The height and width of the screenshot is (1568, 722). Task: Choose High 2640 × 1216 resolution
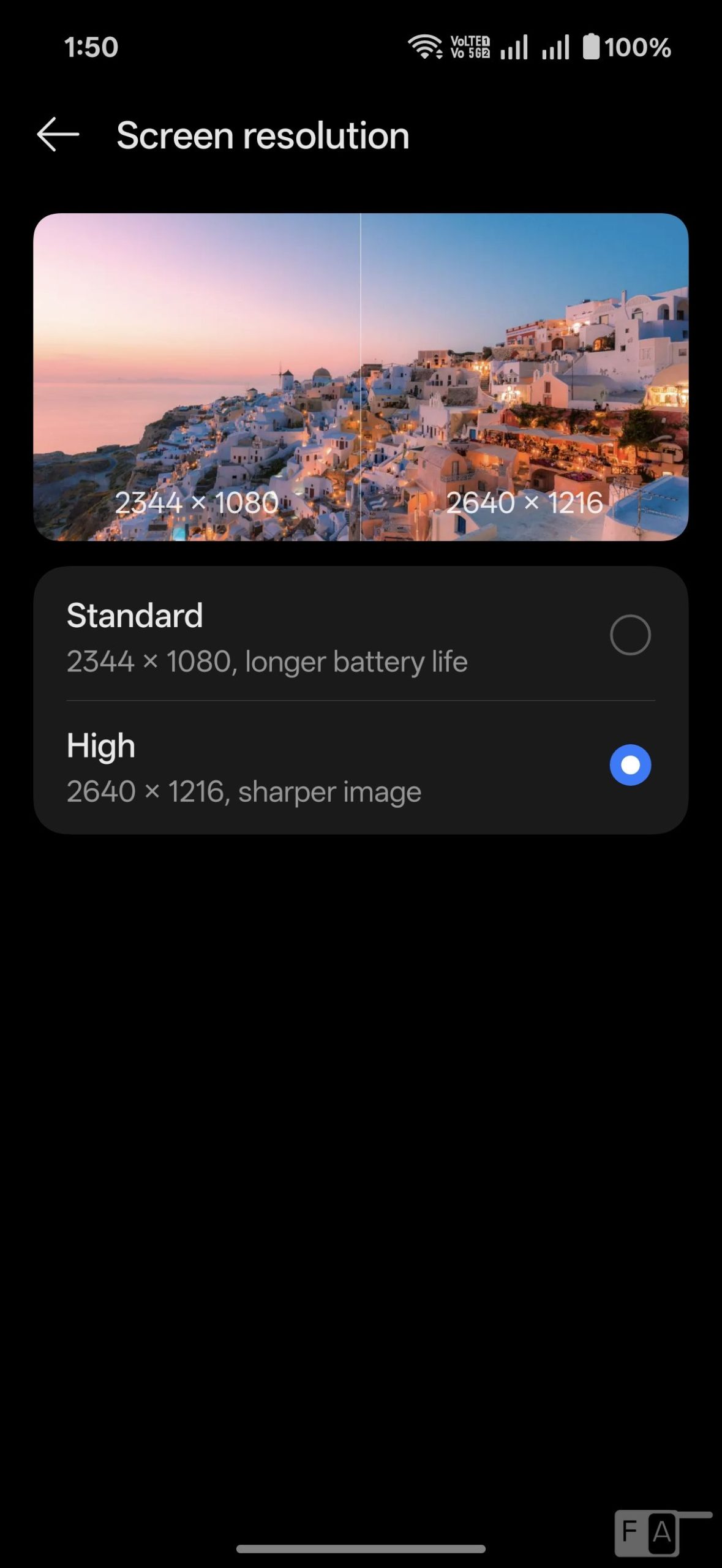click(x=630, y=765)
